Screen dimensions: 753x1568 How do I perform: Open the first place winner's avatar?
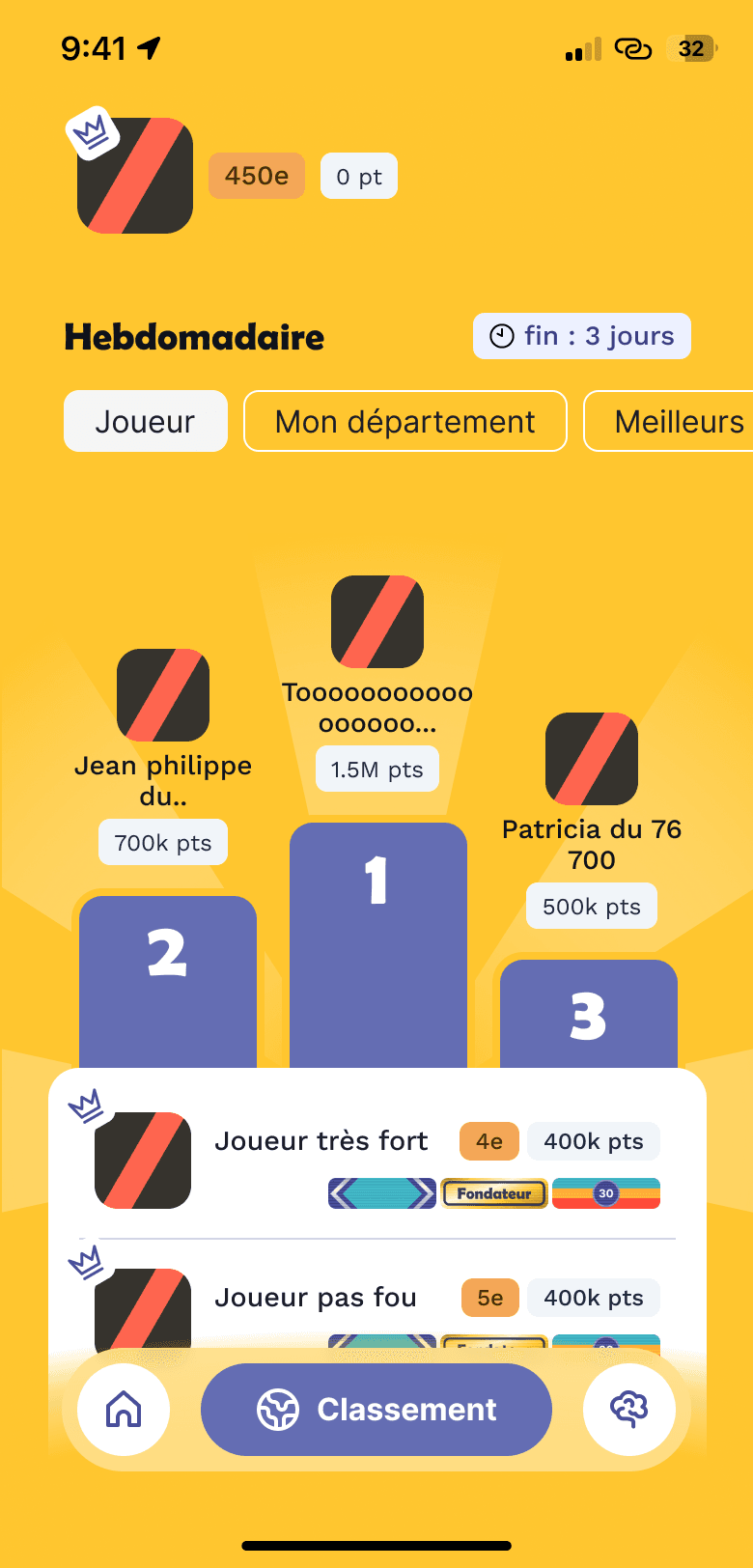tap(376, 621)
